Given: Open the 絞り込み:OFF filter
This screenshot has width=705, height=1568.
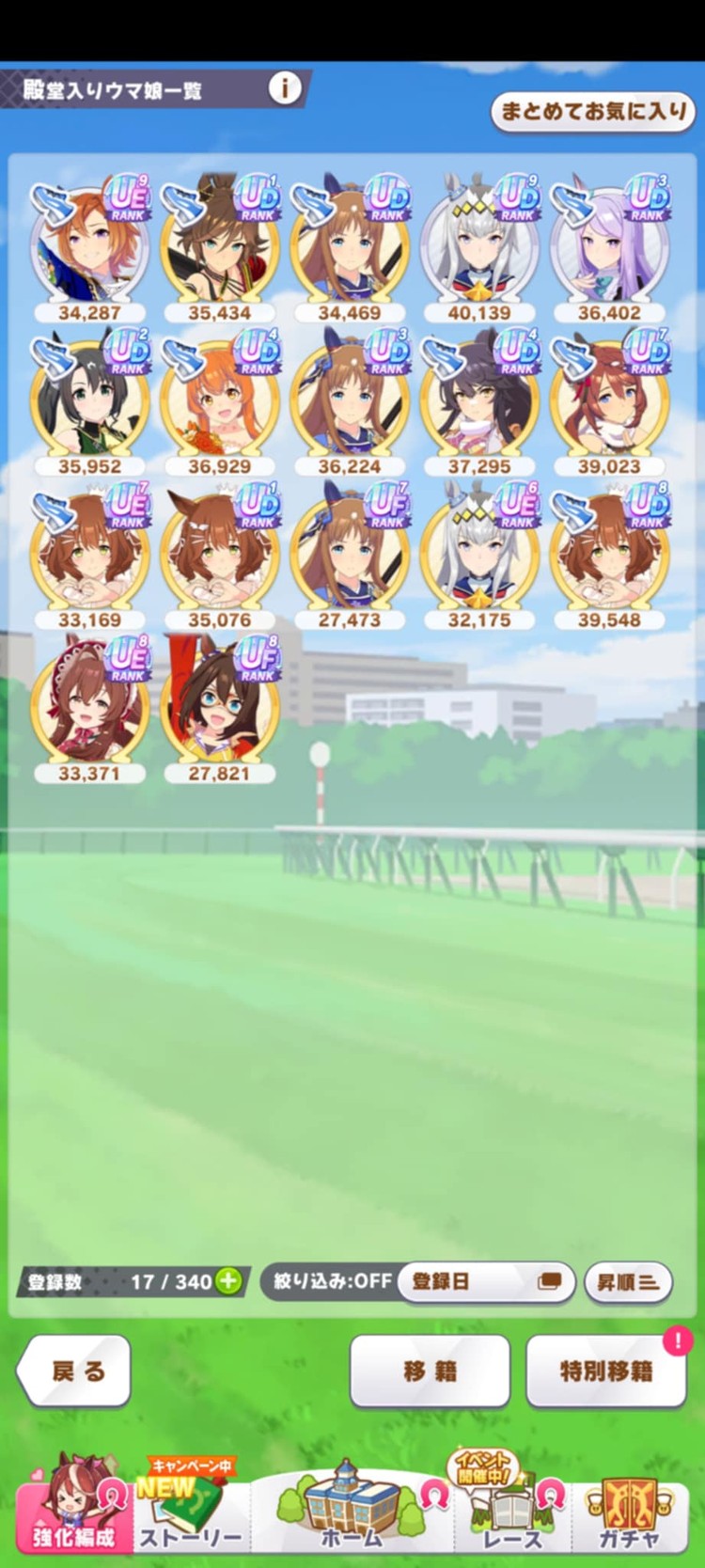Looking at the screenshot, I should [x=332, y=1281].
